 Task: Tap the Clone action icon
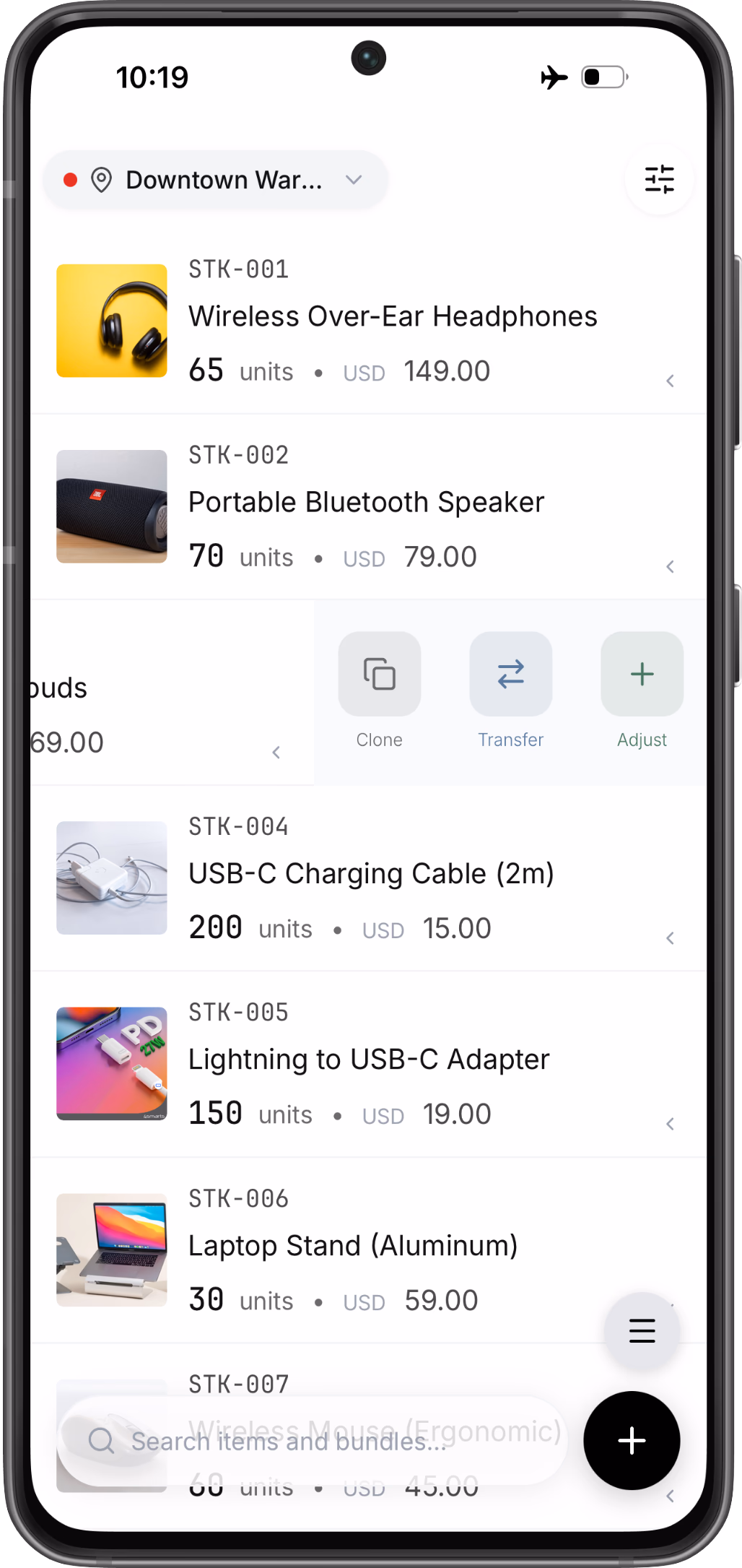coord(379,674)
